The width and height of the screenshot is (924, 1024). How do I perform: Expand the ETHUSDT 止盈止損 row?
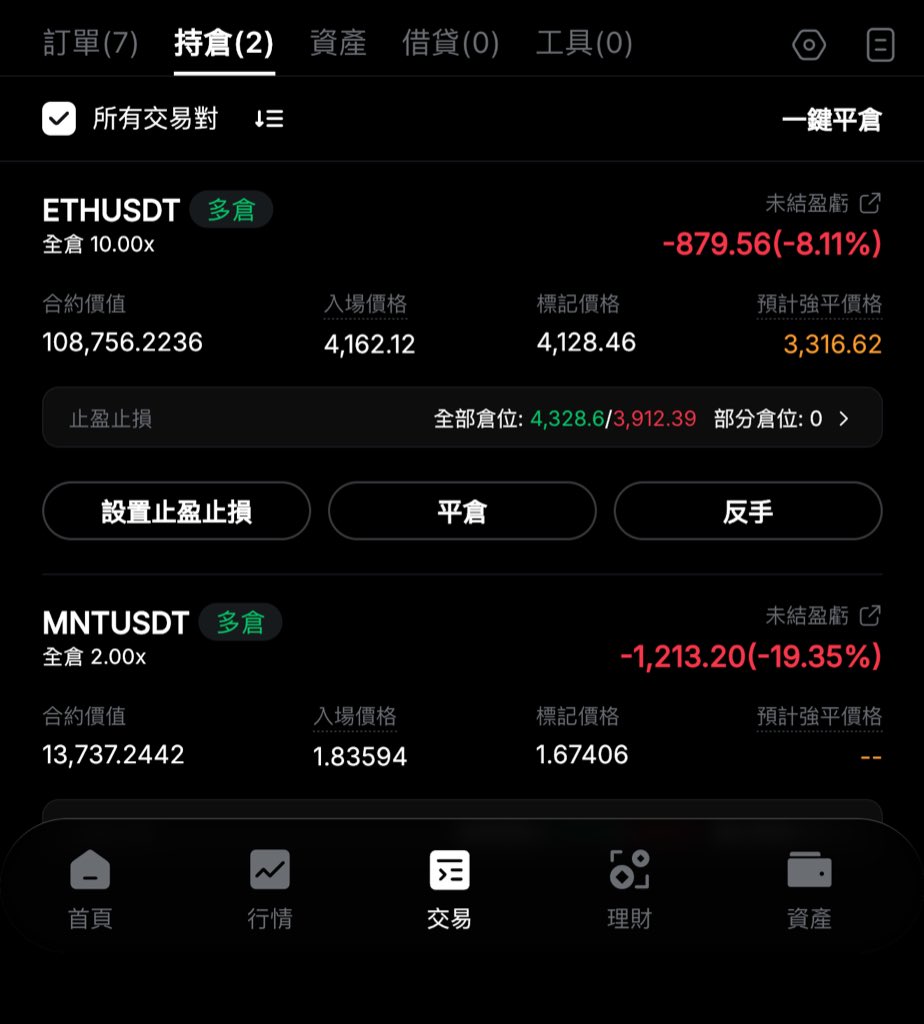click(843, 419)
